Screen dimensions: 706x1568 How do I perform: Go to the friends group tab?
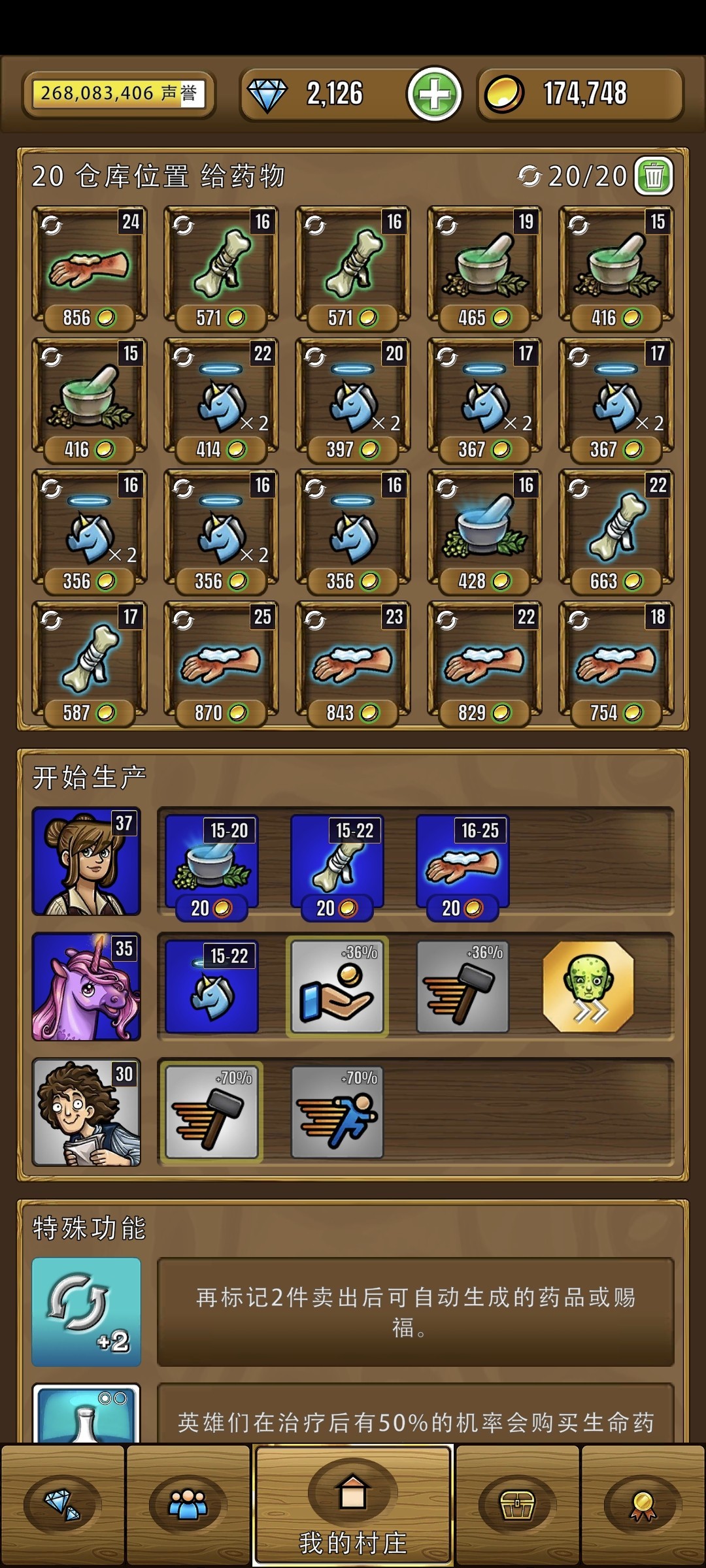(188, 1505)
